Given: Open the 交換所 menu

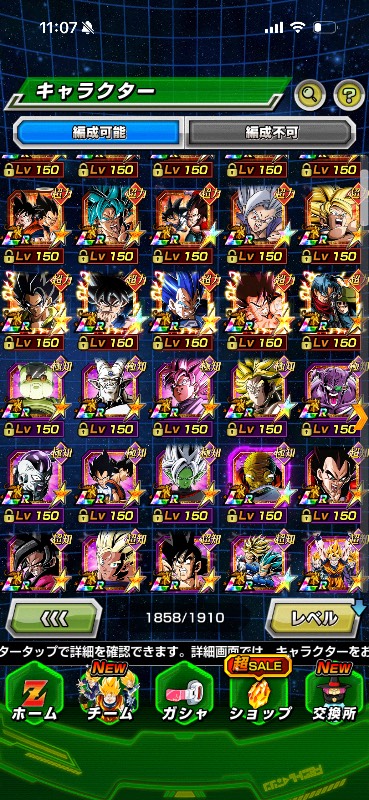Looking at the screenshot, I should 334,696.
